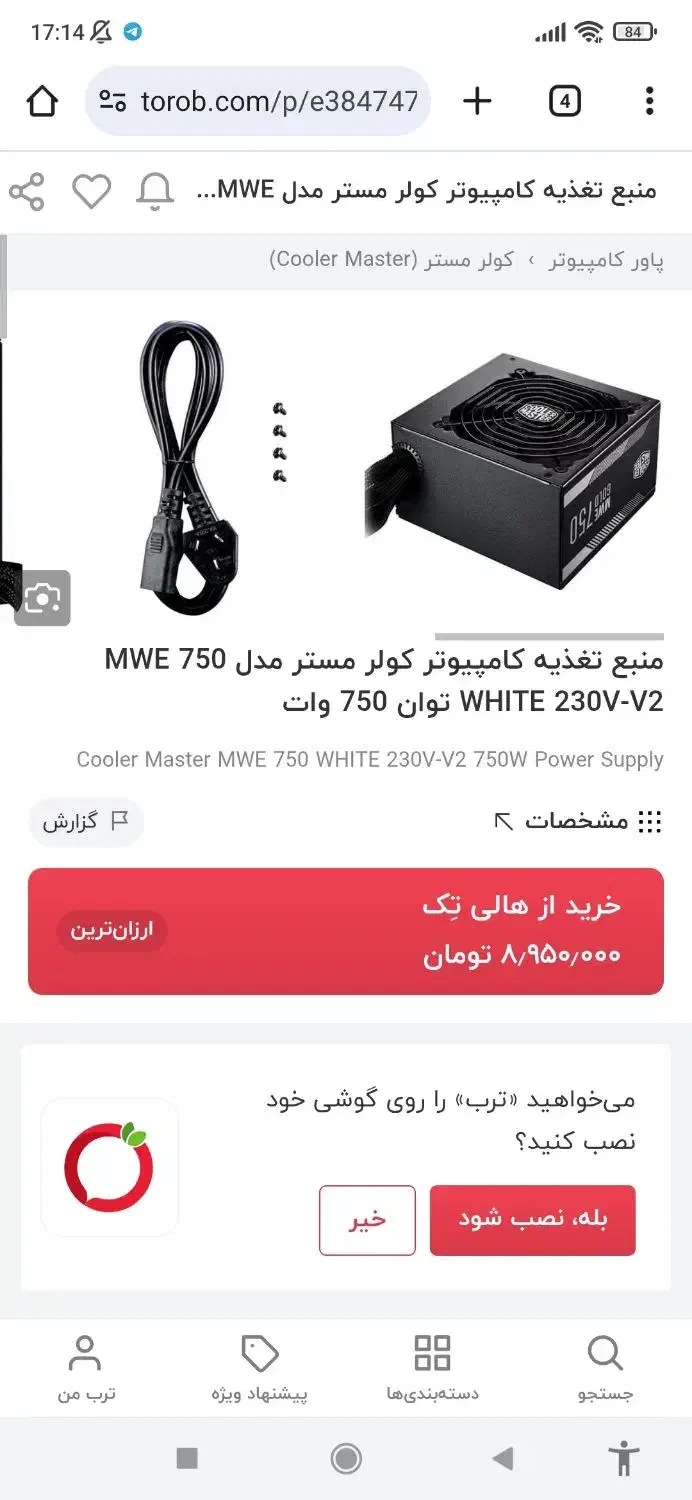692x1500 pixels.
Task: Switch to the دسته‌بندی‌ها categories tab
Action: pos(432,1369)
